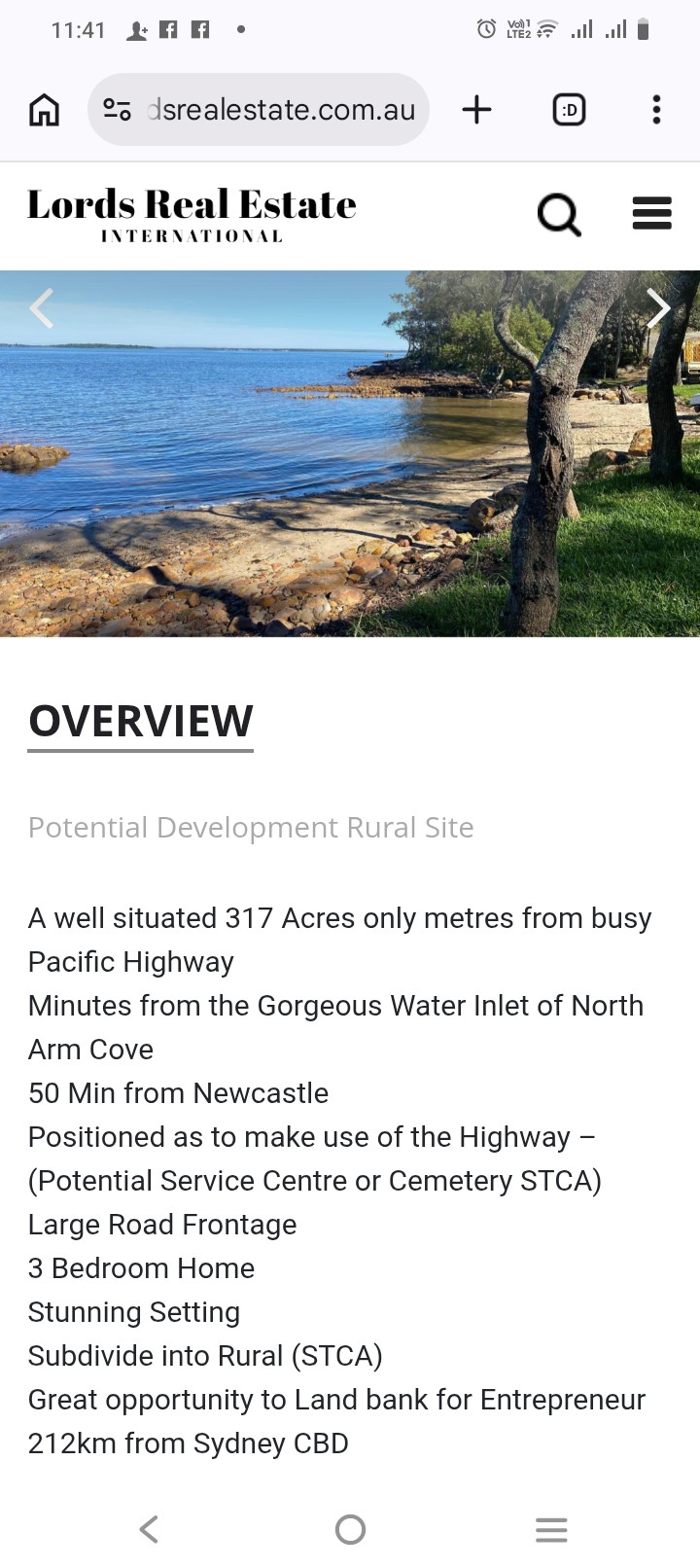
Task: Open the Lords Real Estate hamburger menu
Action: tap(652, 214)
